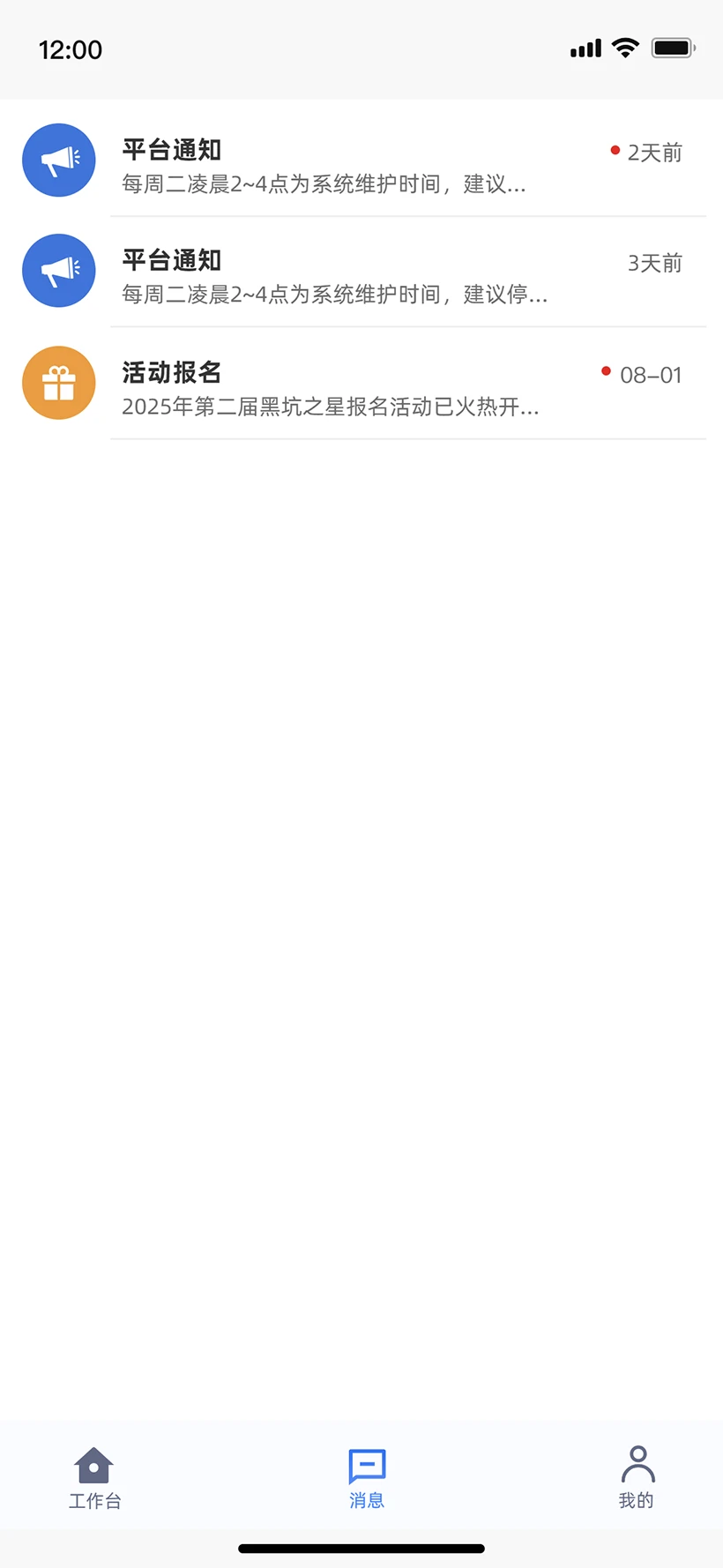
Task: Open 平台通知 message from 3天前
Action: (x=361, y=275)
